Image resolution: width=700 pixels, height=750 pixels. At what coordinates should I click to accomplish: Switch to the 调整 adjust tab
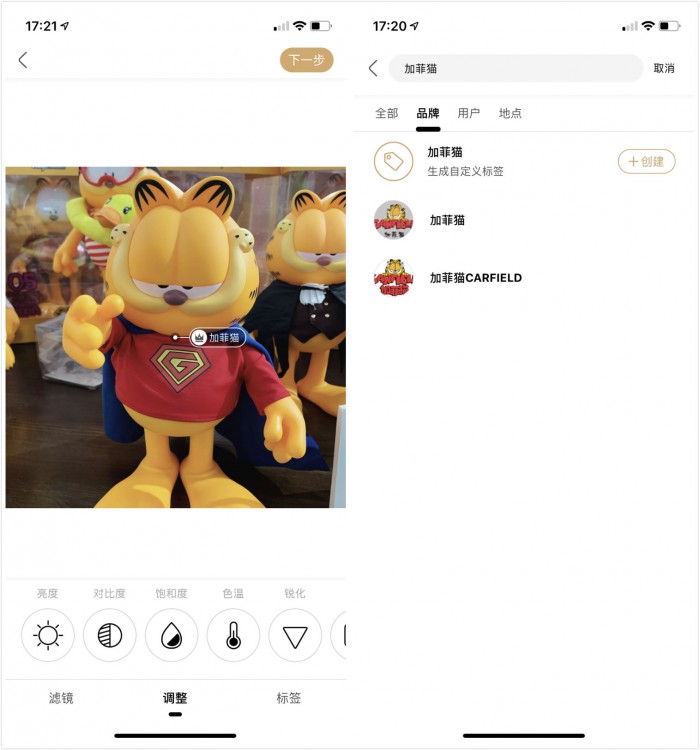tap(175, 698)
